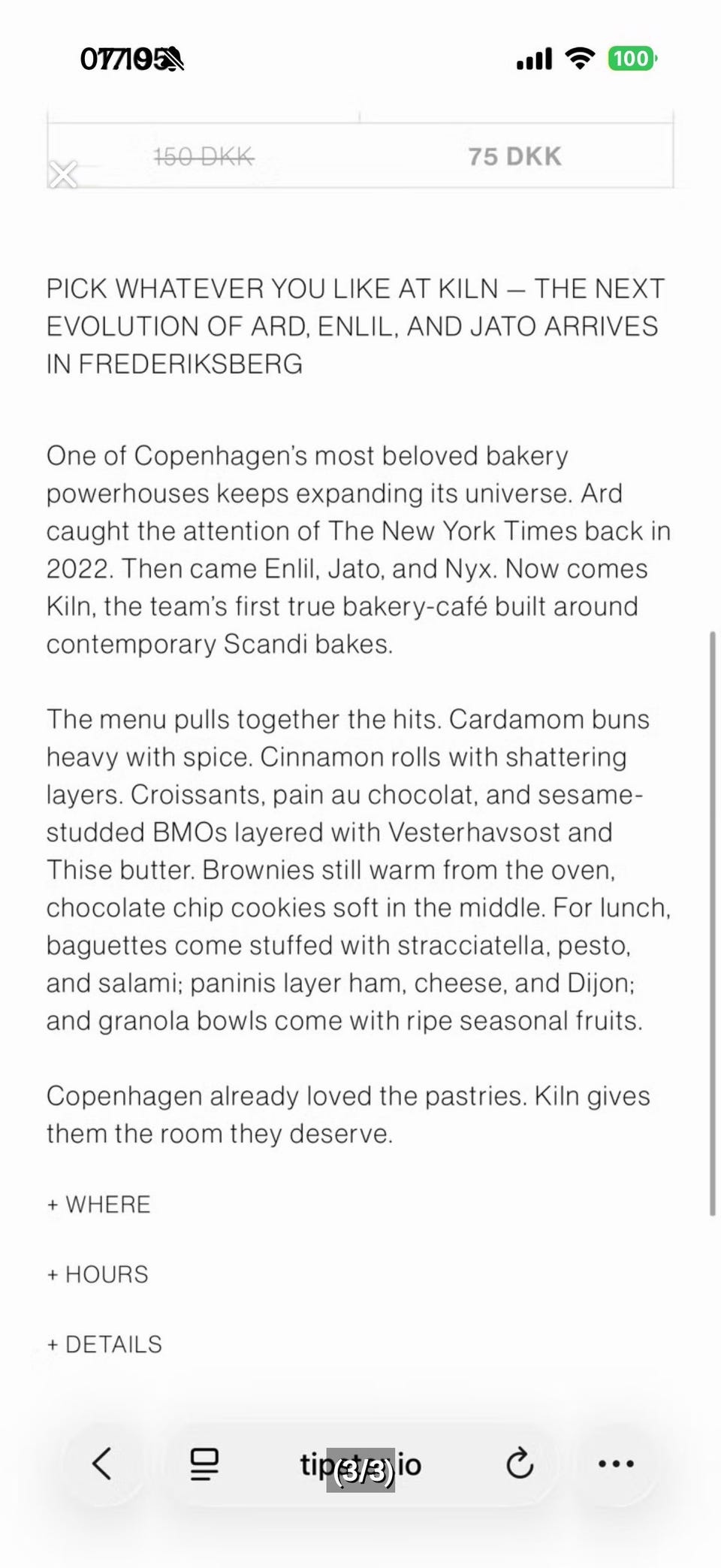The height and width of the screenshot is (1568, 721).
Task: Close the overlay with the X icon
Action: [x=63, y=175]
